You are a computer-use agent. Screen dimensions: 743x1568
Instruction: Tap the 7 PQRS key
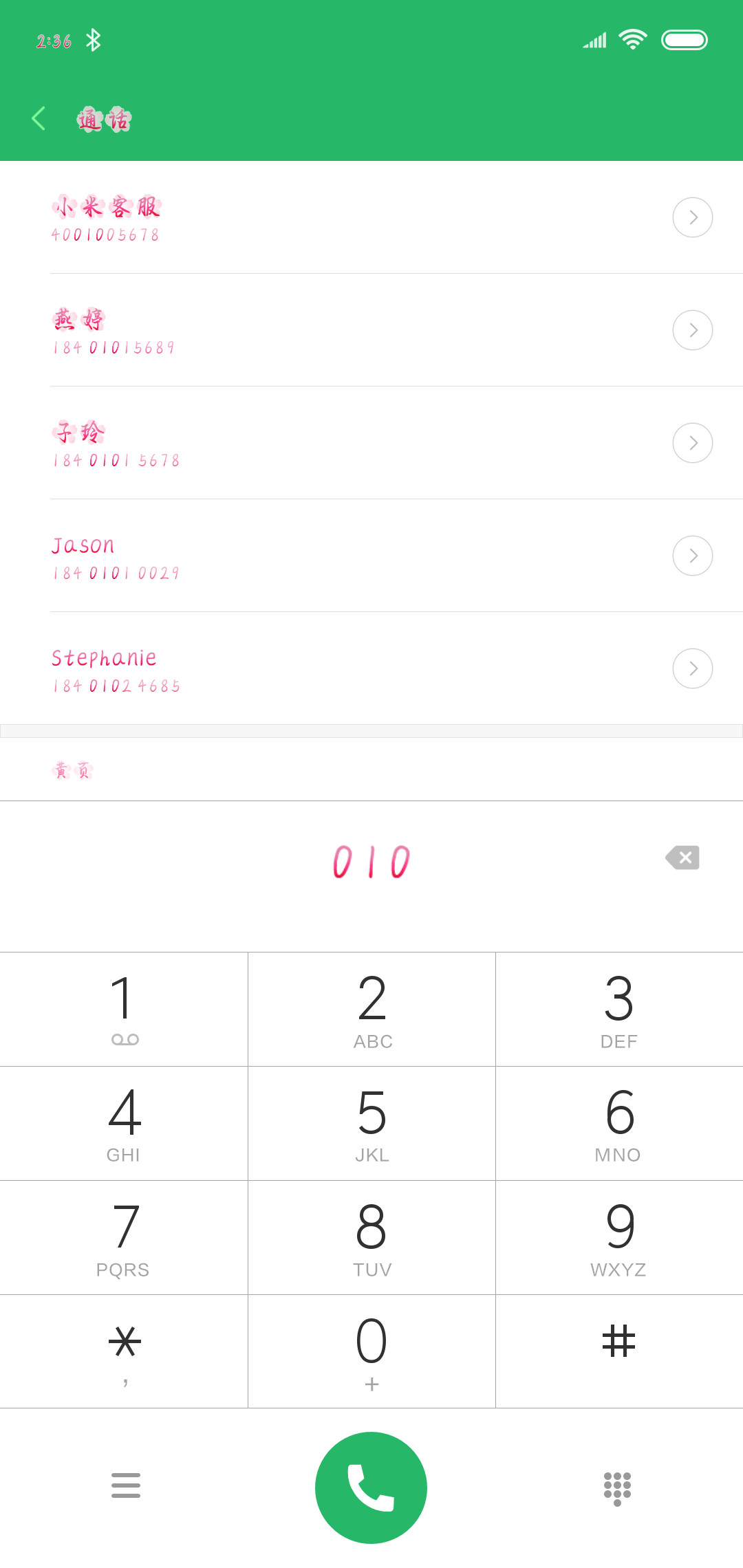point(124,1238)
